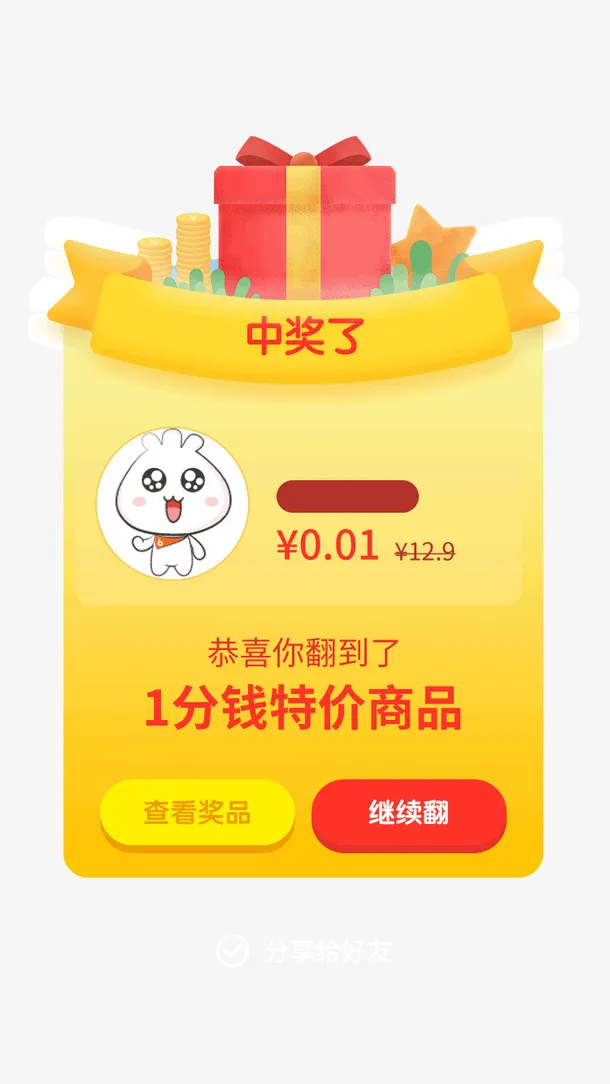This screenshot has width=610, height=1084.
Task: Tap 继续翻 to keep flipping
Action: pos(409,813)
